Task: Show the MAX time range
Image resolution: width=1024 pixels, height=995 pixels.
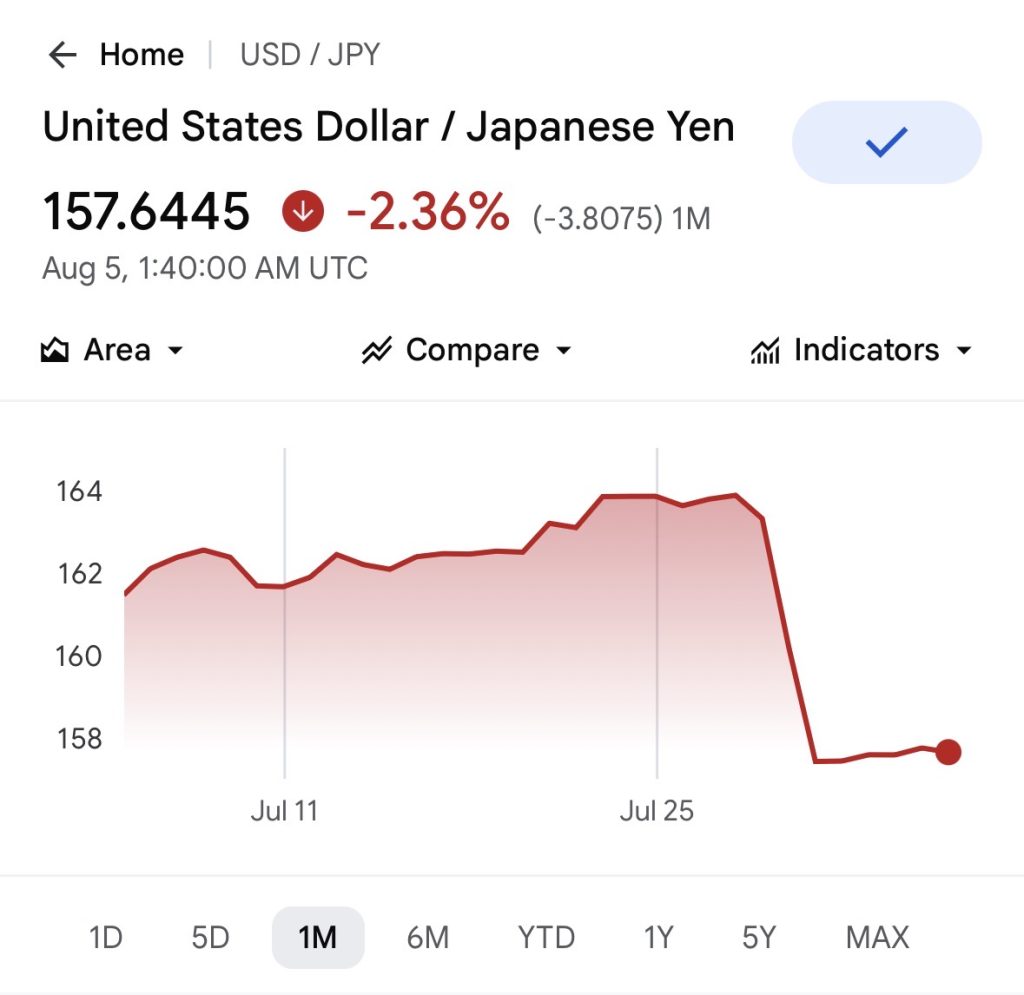Action: pyautogui.click(x=877, y=938)
